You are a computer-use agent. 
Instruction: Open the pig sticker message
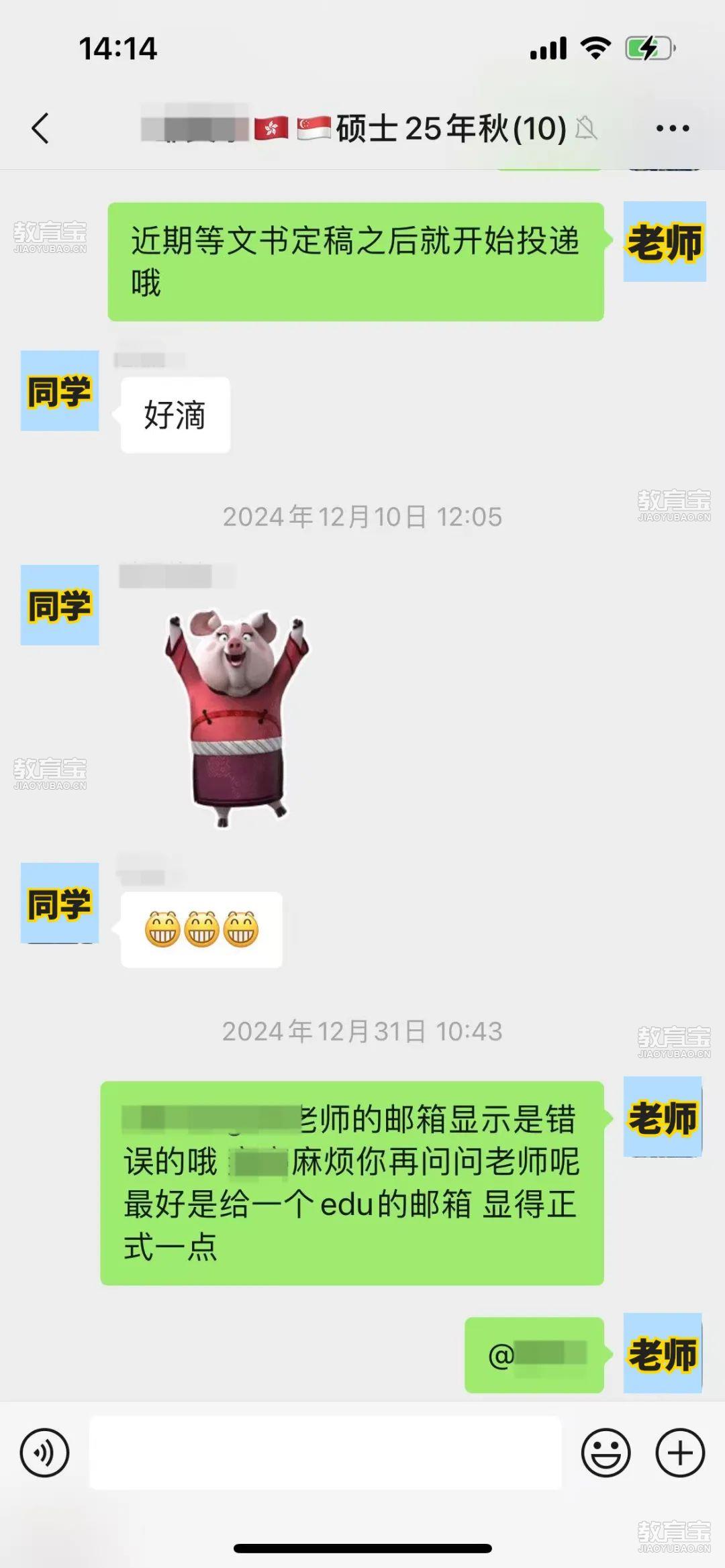[236, 717]
